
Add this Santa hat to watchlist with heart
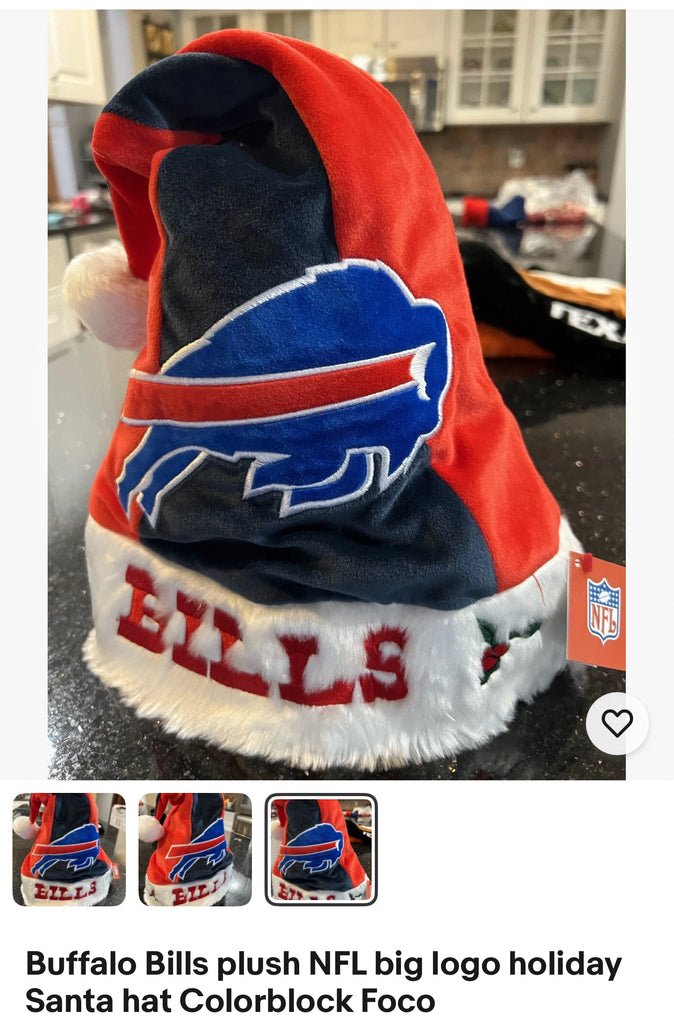click(x=617, y=723)
